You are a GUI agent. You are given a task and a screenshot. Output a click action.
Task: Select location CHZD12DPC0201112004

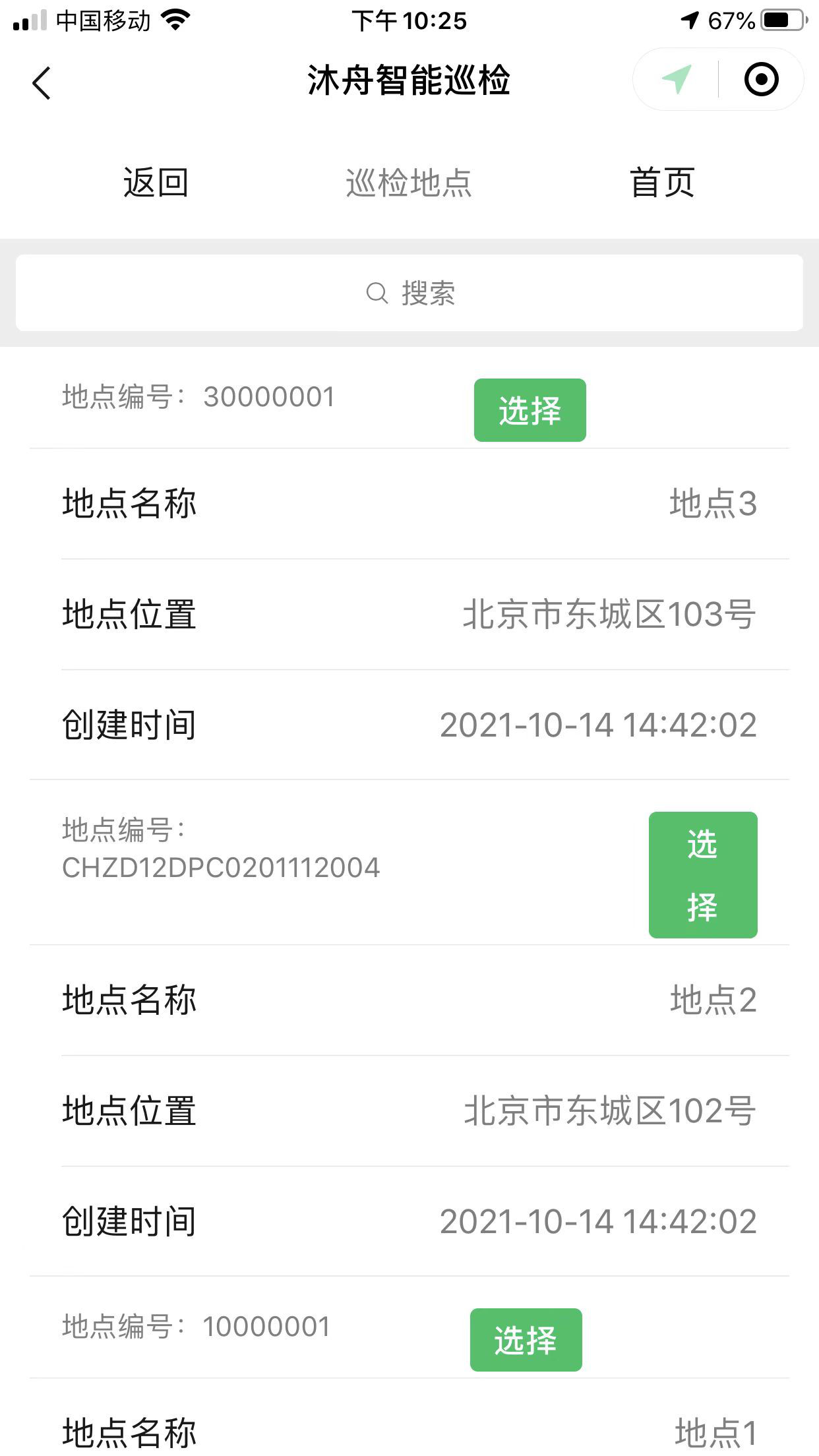703,875
